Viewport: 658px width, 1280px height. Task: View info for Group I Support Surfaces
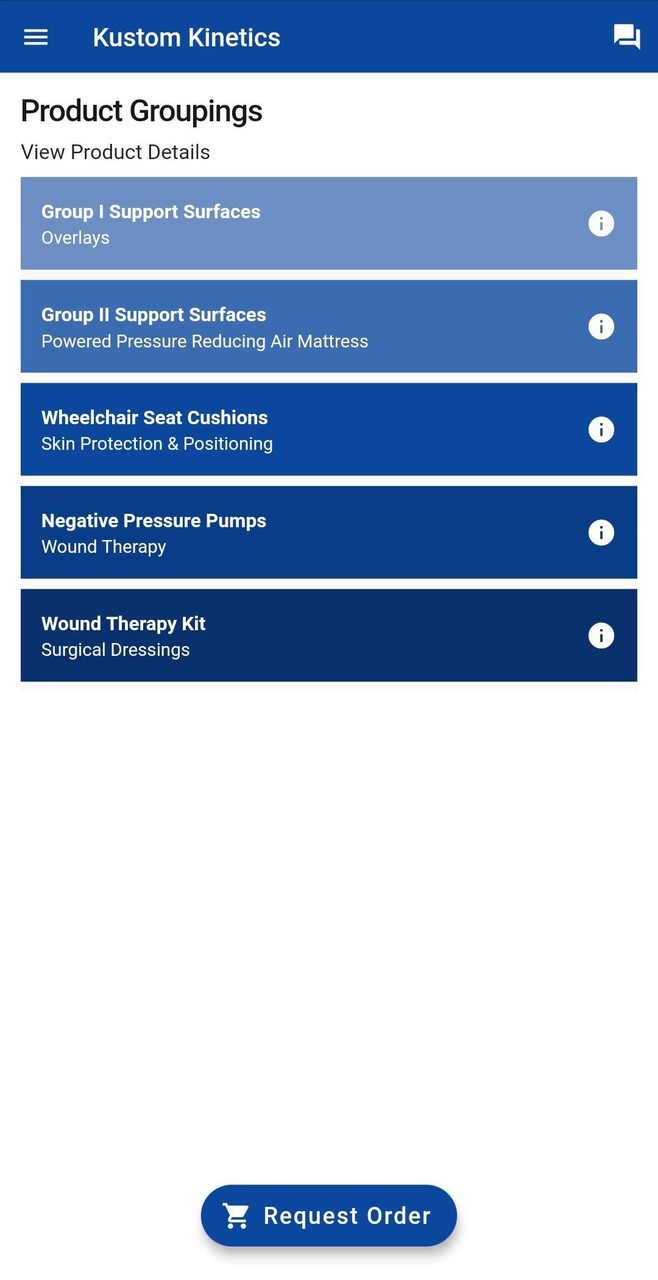click(601, 223)
